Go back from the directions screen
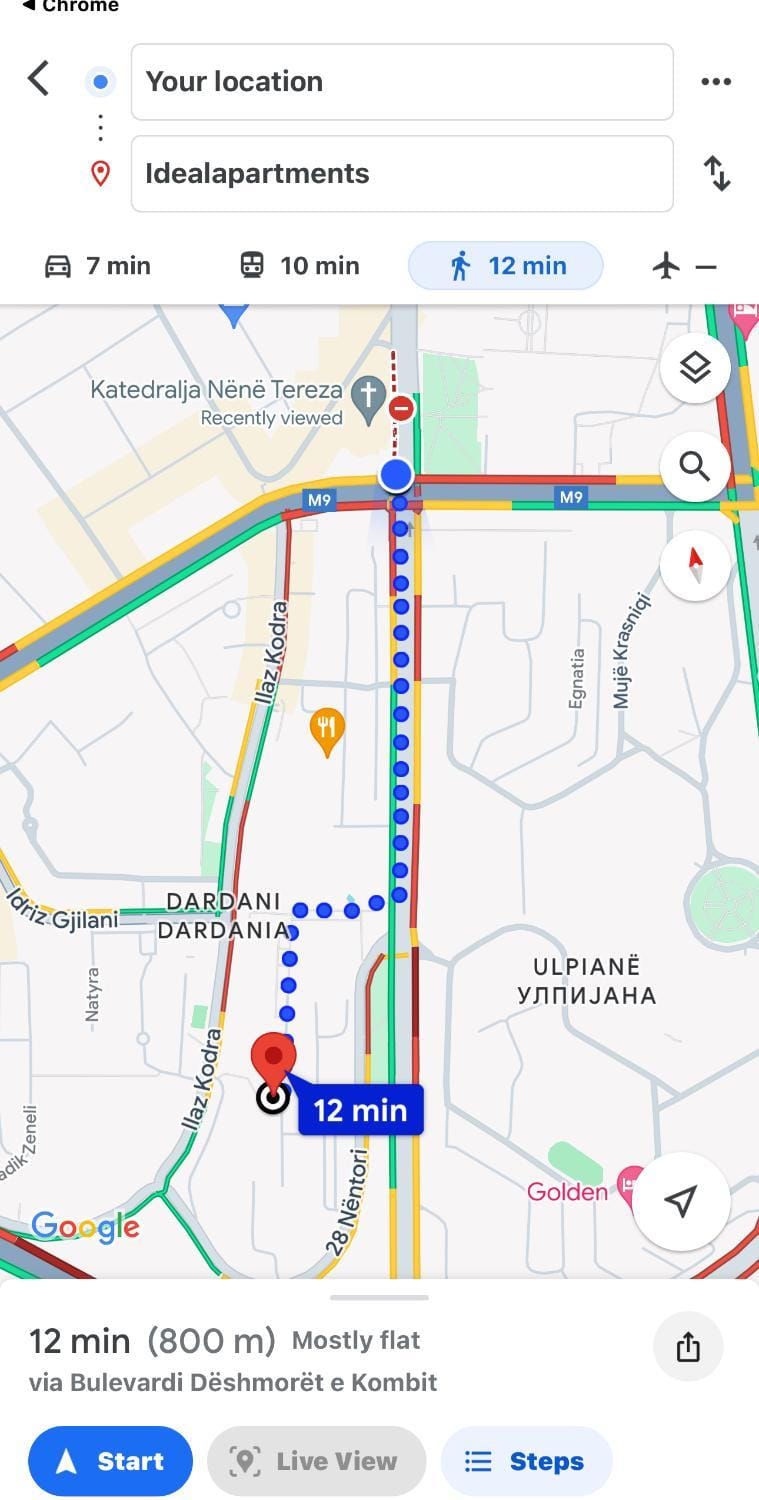 (38, 78)
